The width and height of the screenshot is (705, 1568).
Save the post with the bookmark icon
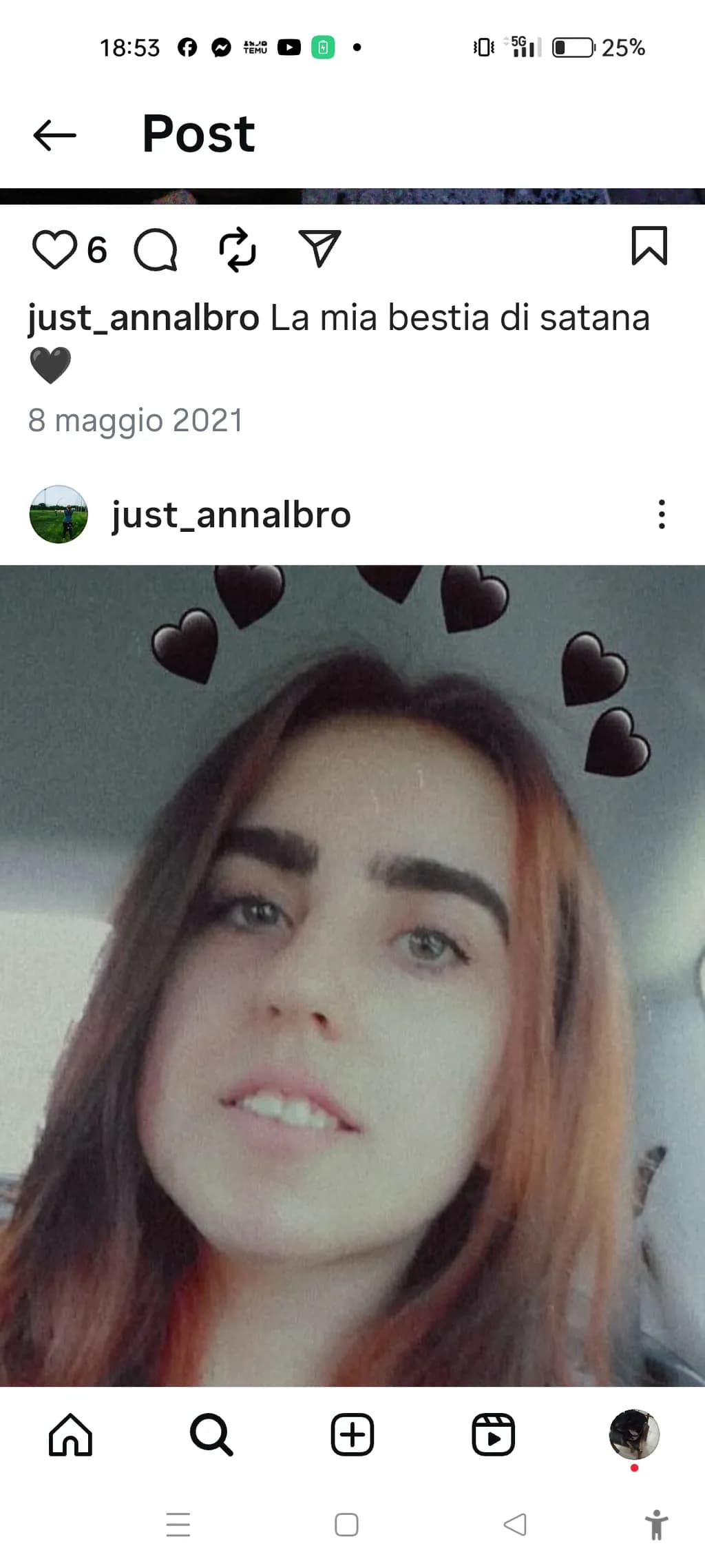649,245
